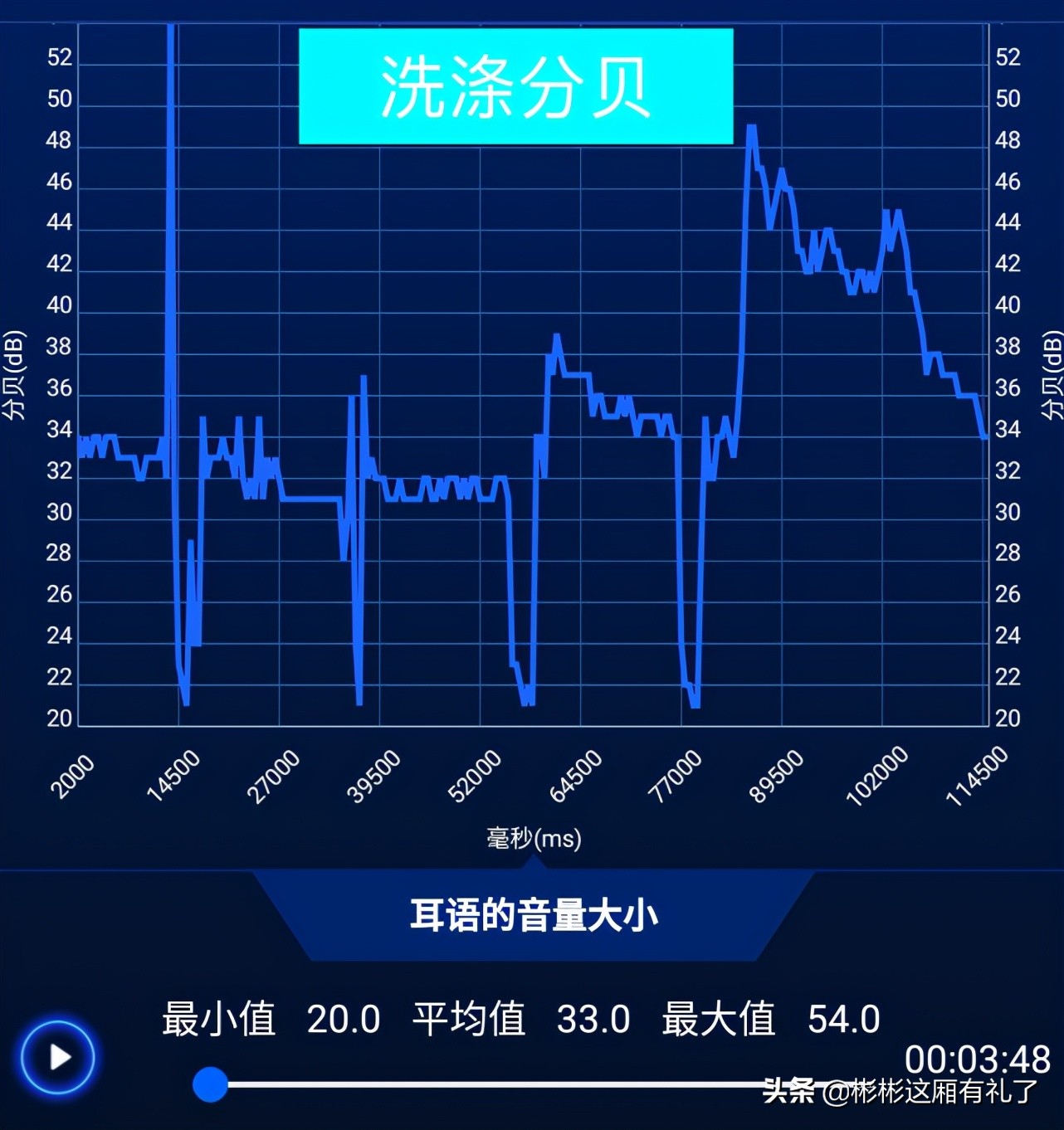Click the 64500 ms axis marker
1064x1130 pixels.
[574, 776]
